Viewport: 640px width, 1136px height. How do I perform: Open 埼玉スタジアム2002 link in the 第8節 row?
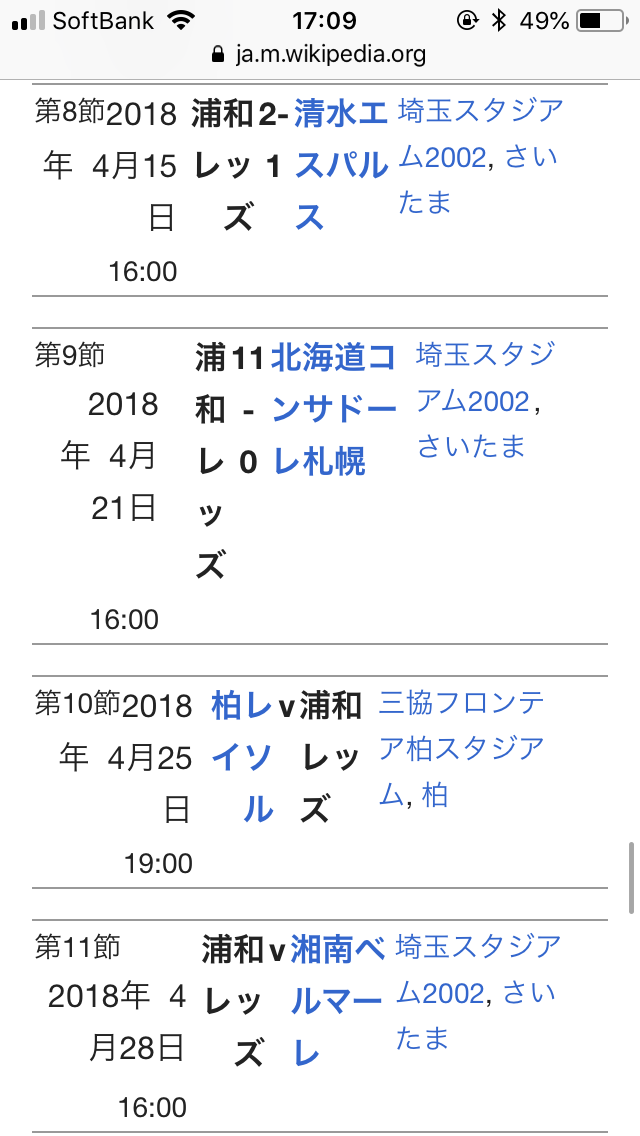[x=480, y=133]
